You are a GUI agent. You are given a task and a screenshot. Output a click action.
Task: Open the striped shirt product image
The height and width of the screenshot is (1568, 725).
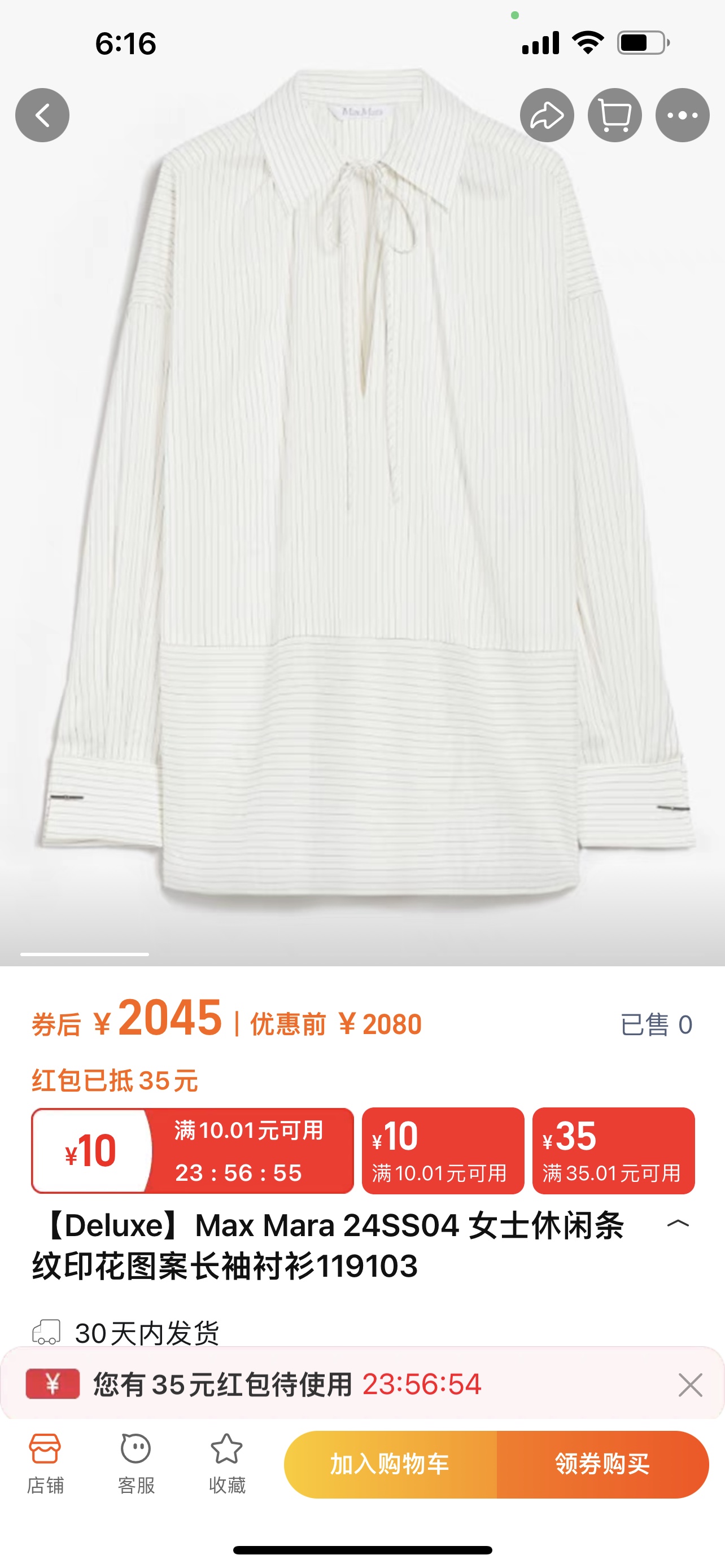[362, 487]
